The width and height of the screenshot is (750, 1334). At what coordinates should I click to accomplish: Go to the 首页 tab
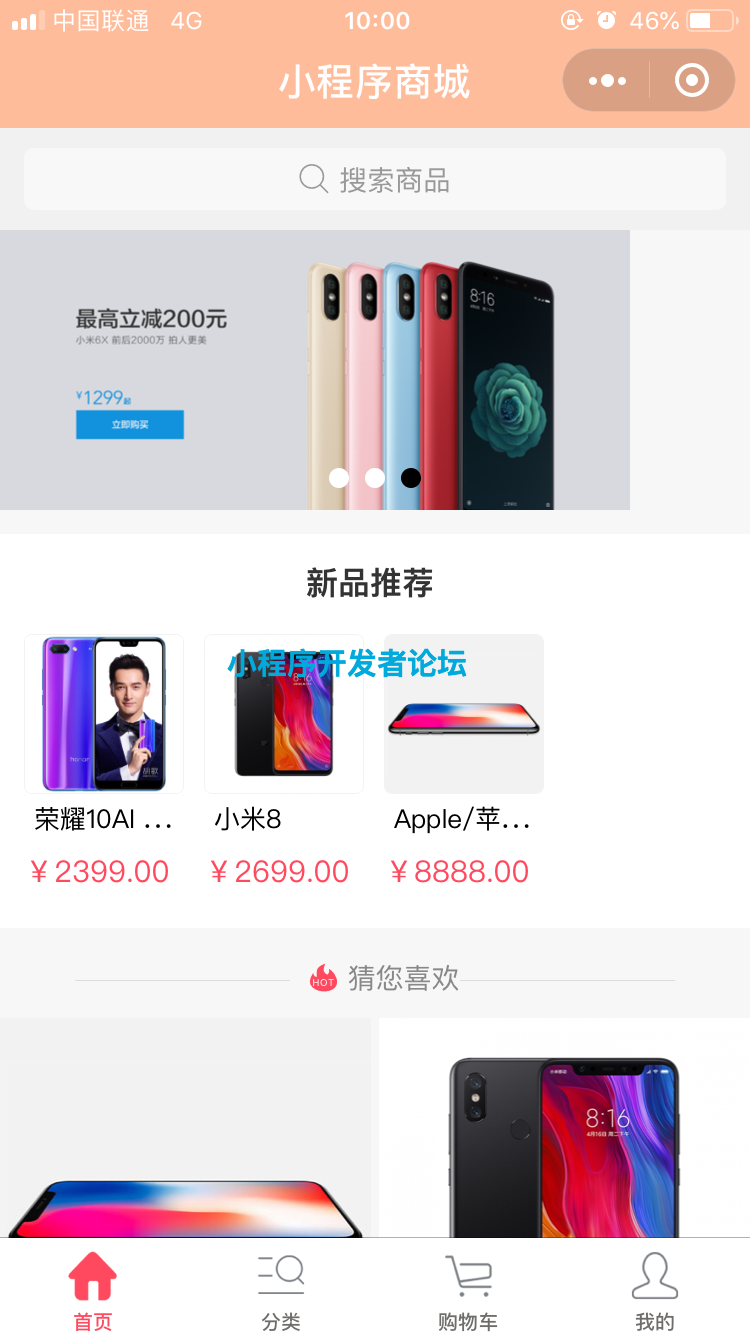(93, 1290)
